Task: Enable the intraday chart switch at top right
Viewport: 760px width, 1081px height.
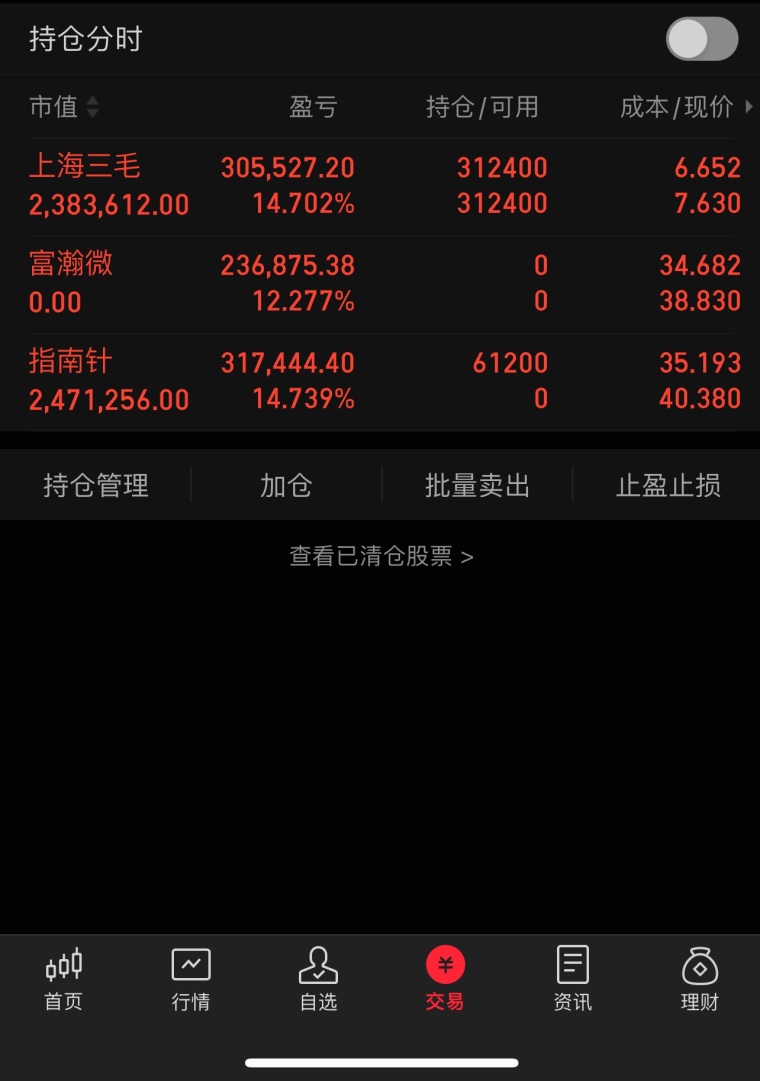Action: tap(701, 37)
